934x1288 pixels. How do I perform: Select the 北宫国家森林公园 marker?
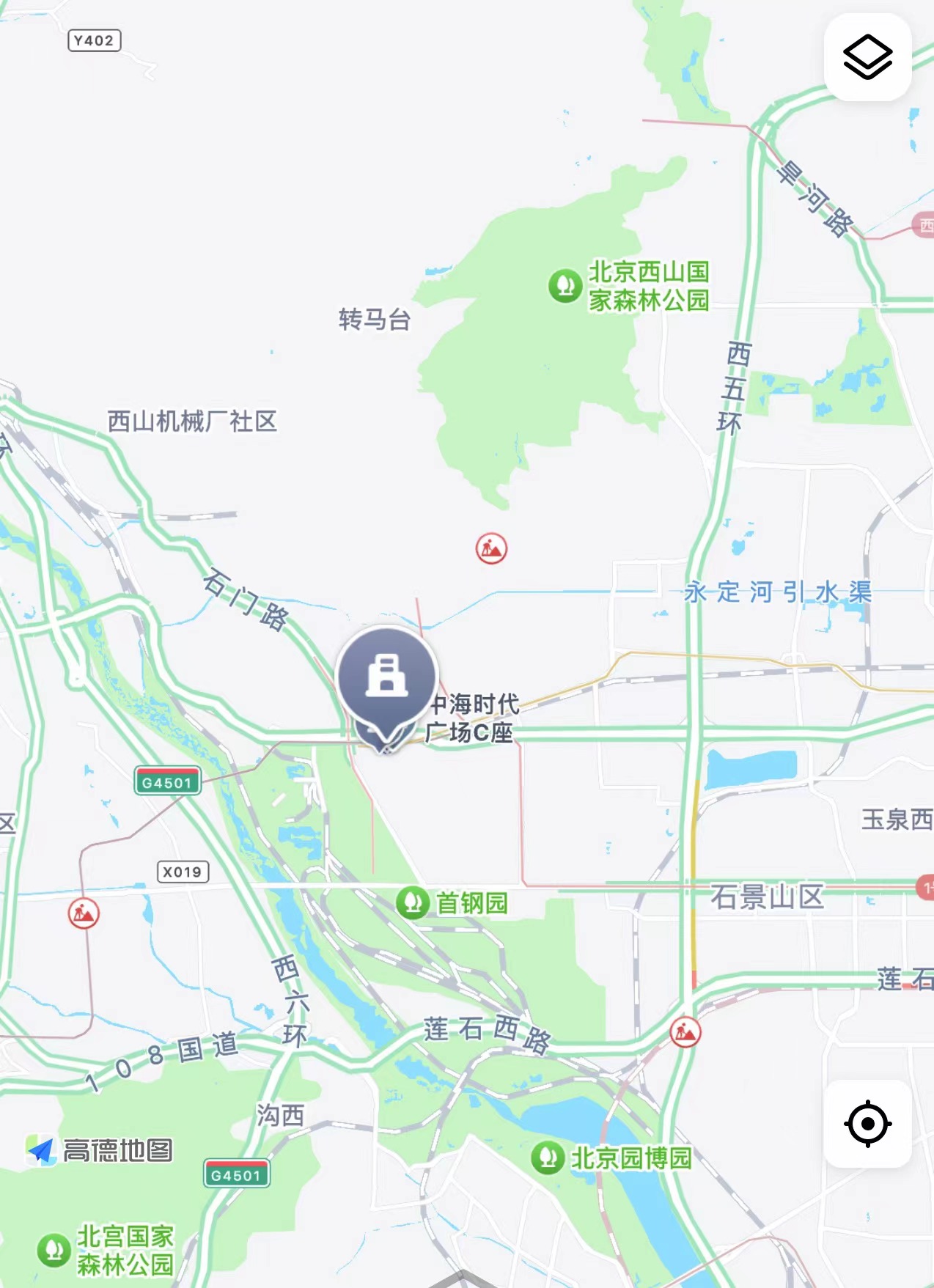54,1250
